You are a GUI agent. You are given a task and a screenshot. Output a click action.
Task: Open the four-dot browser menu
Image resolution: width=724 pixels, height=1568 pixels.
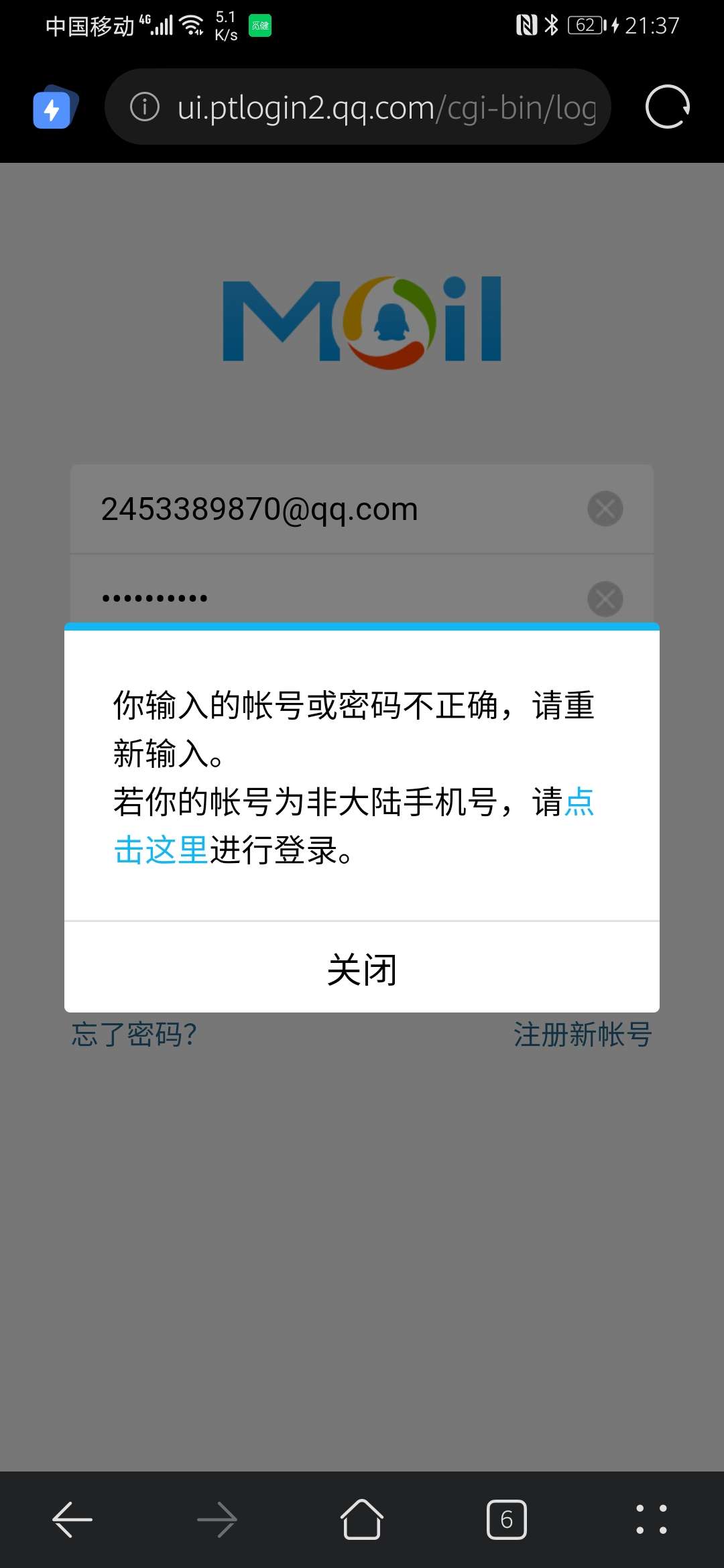tap(651, 1519)
